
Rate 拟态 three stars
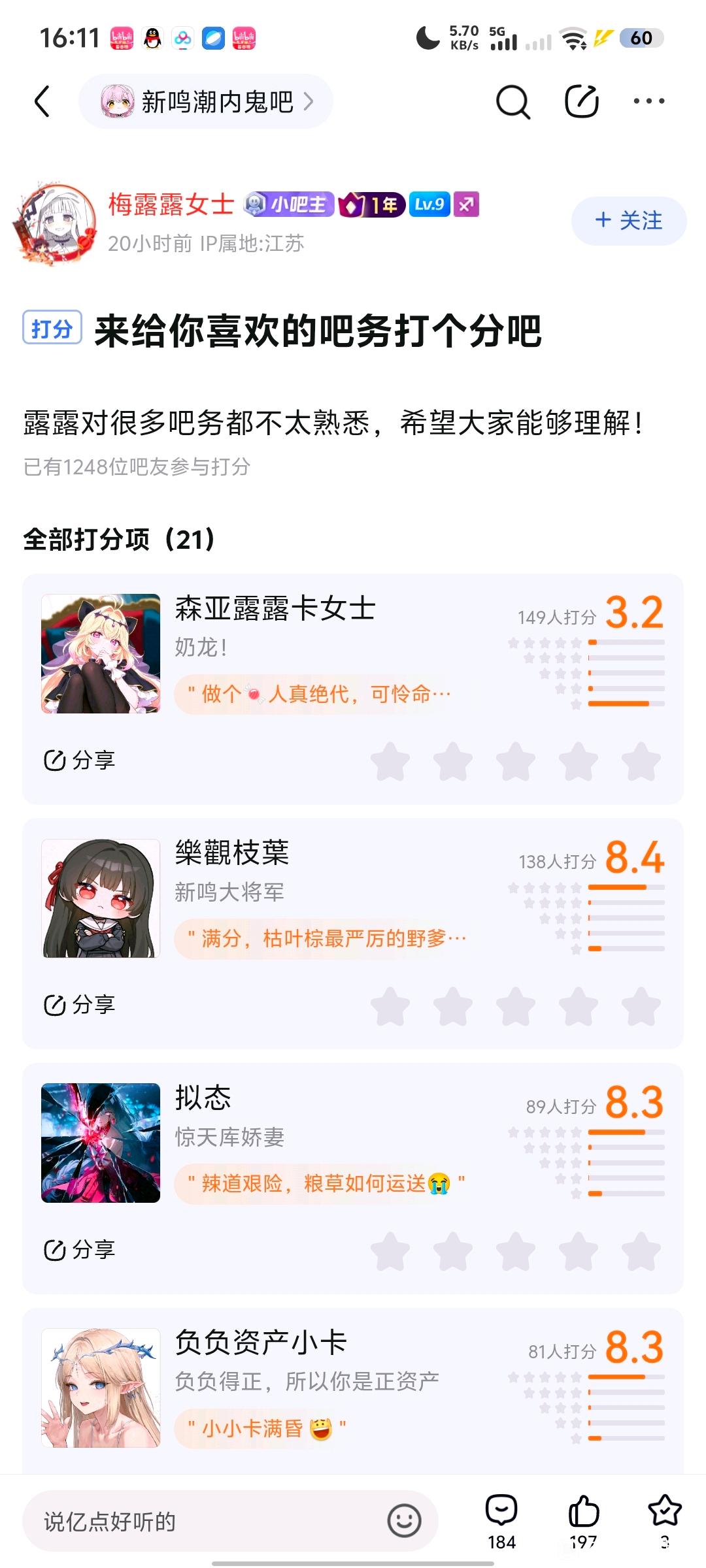tap(516, 1251)
